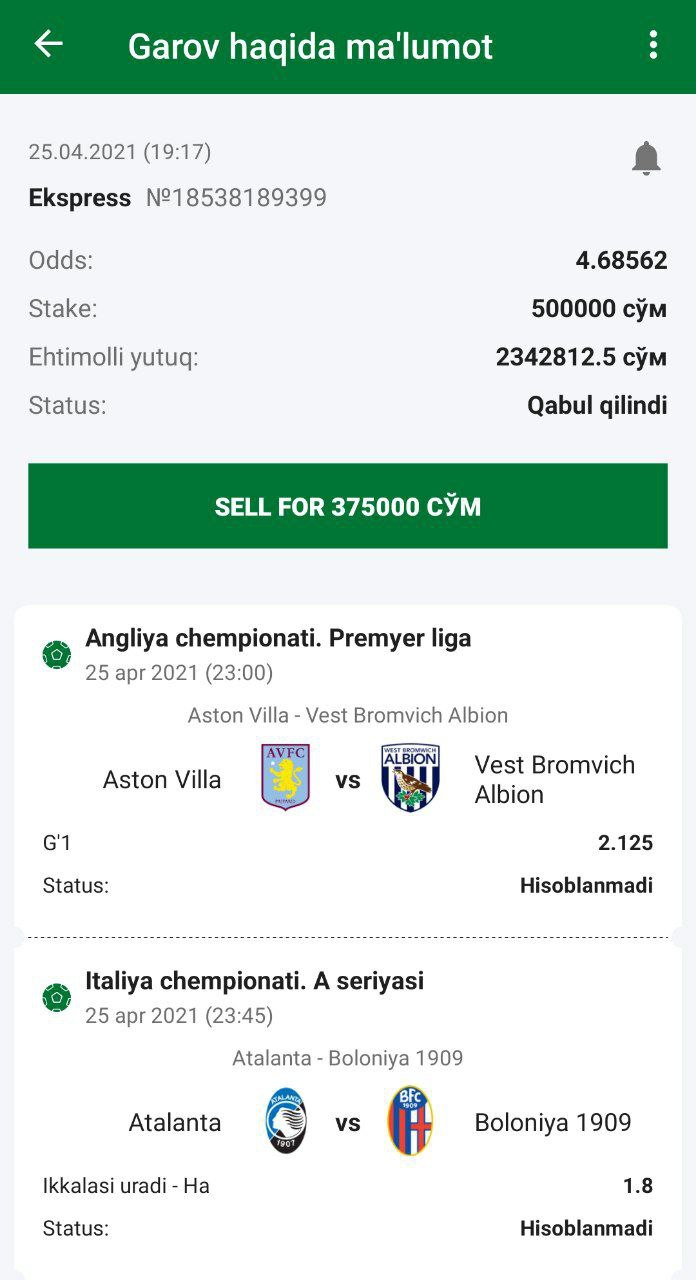Tap the bet notification bell
Screen dimensions: 696x1280
click(x=646, y=158)
